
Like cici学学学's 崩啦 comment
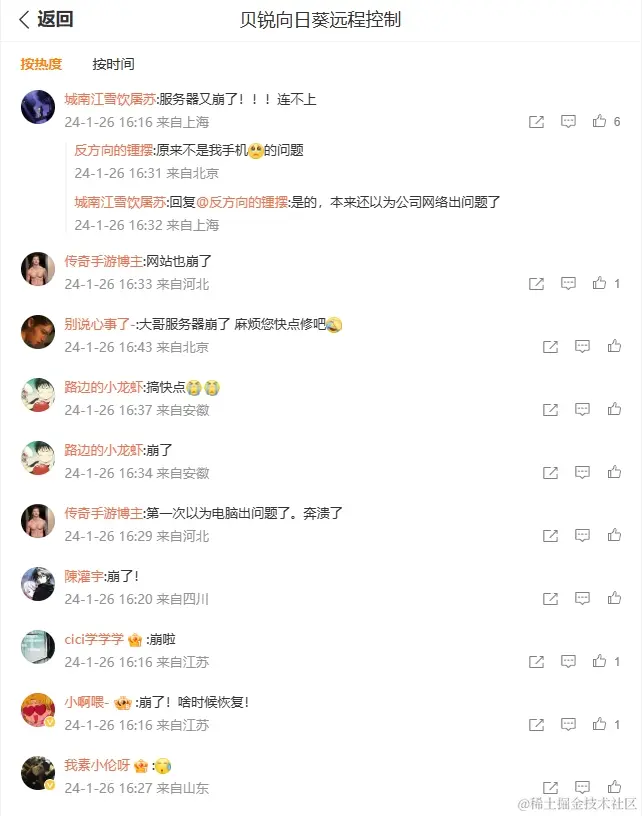coord(600,662)
